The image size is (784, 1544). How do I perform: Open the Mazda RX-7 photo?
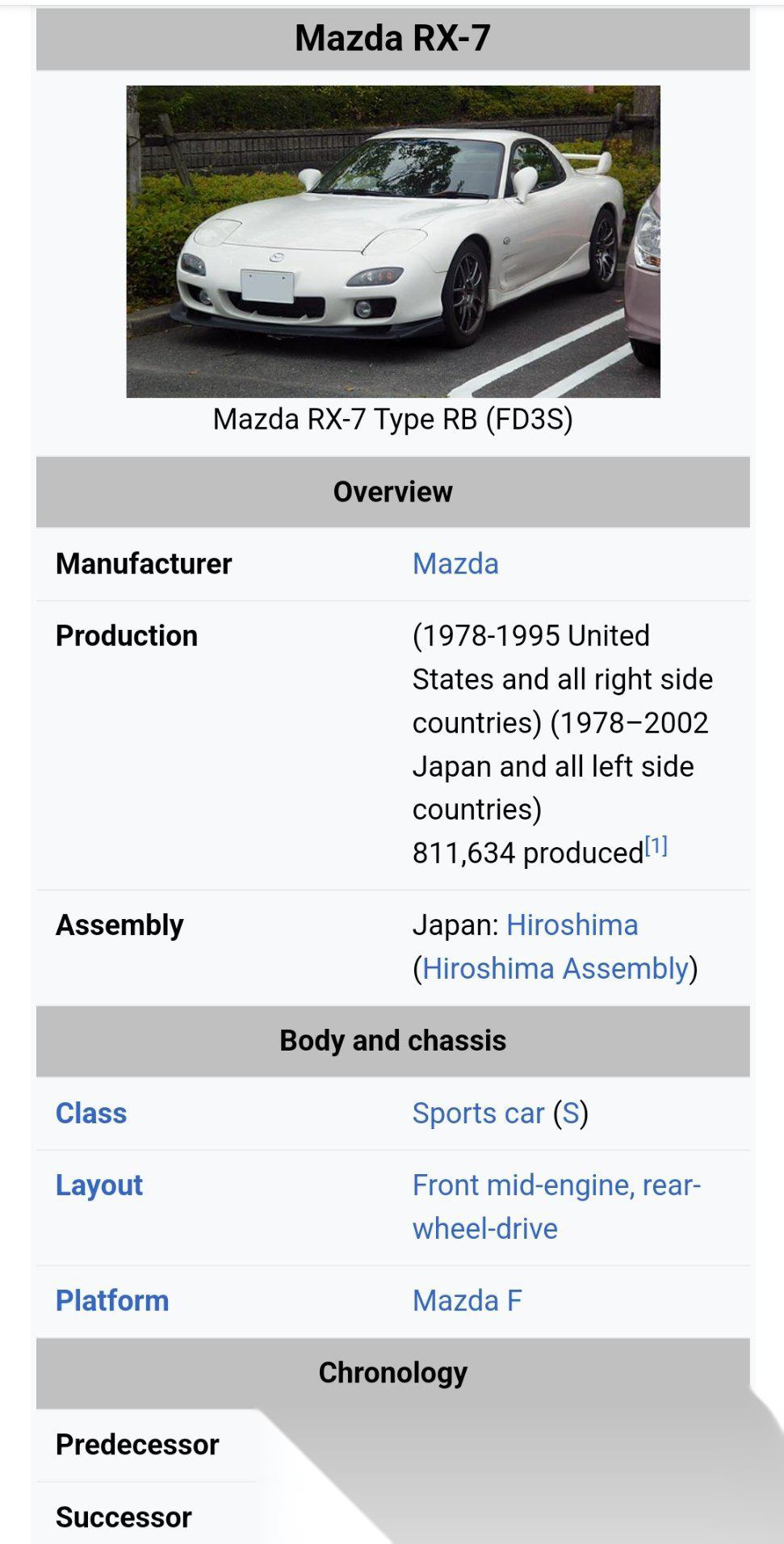(392, 241)
